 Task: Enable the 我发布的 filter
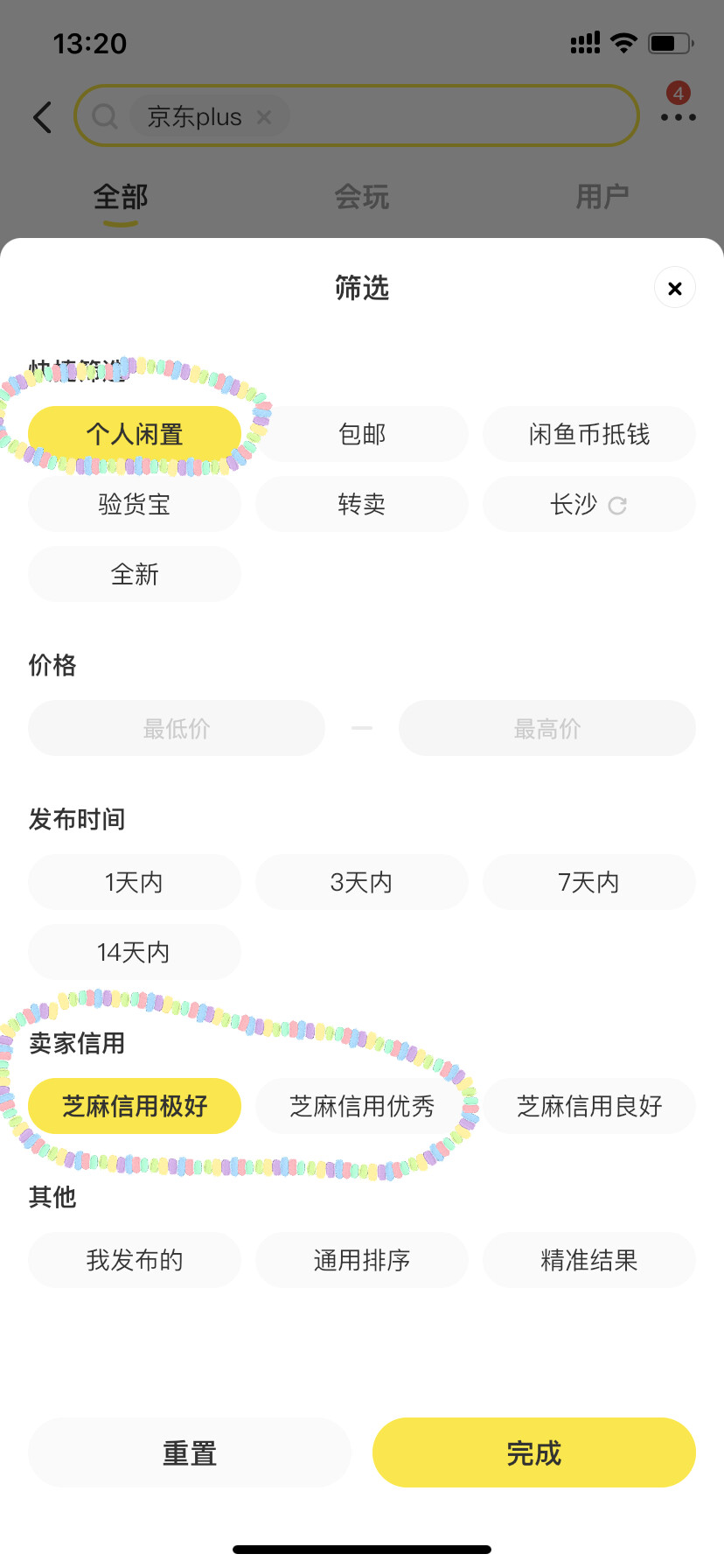(135, 1260)
